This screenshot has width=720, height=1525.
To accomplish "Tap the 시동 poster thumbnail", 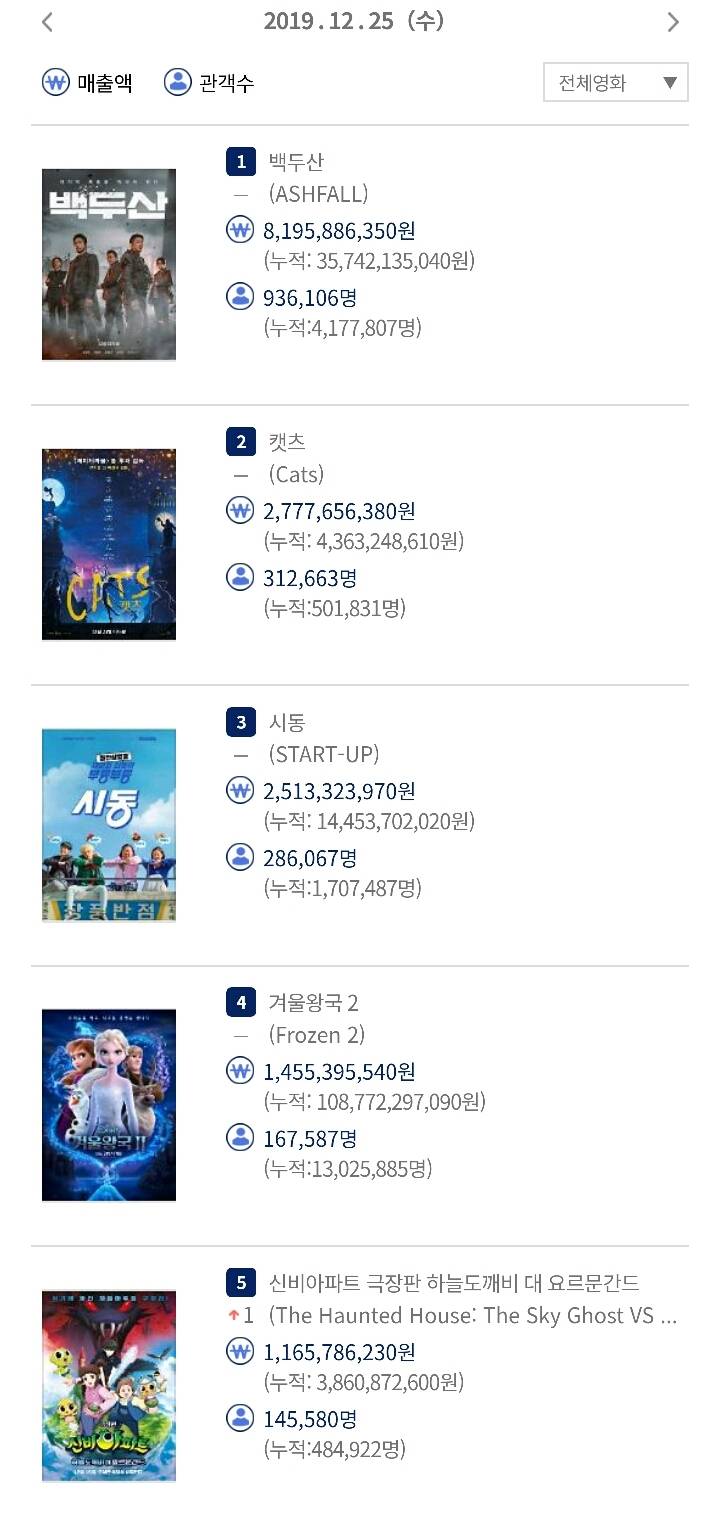I will coord(109,824).
